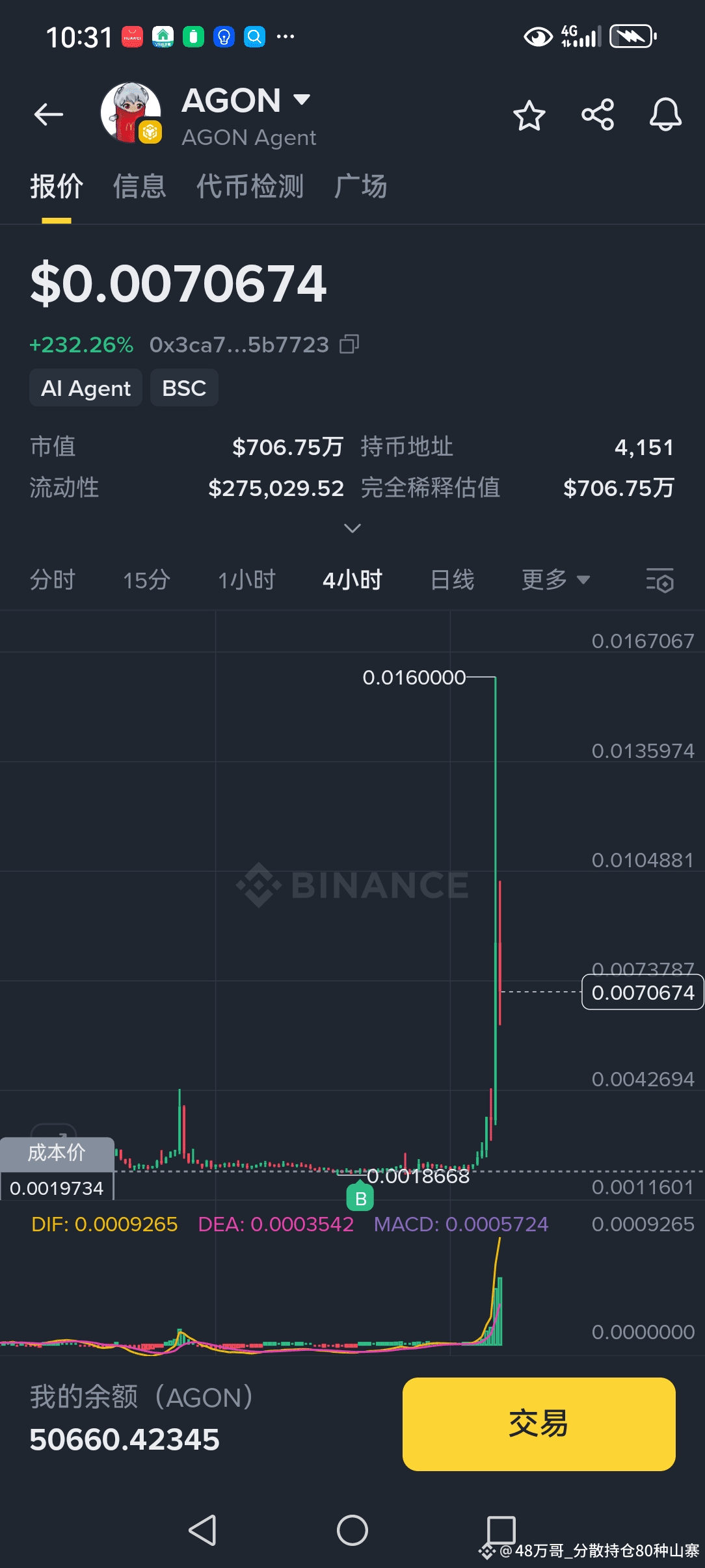Select the 日线 chart interval
The image size is (705, 1568).
pyautogui.click(x=453, y=580)
